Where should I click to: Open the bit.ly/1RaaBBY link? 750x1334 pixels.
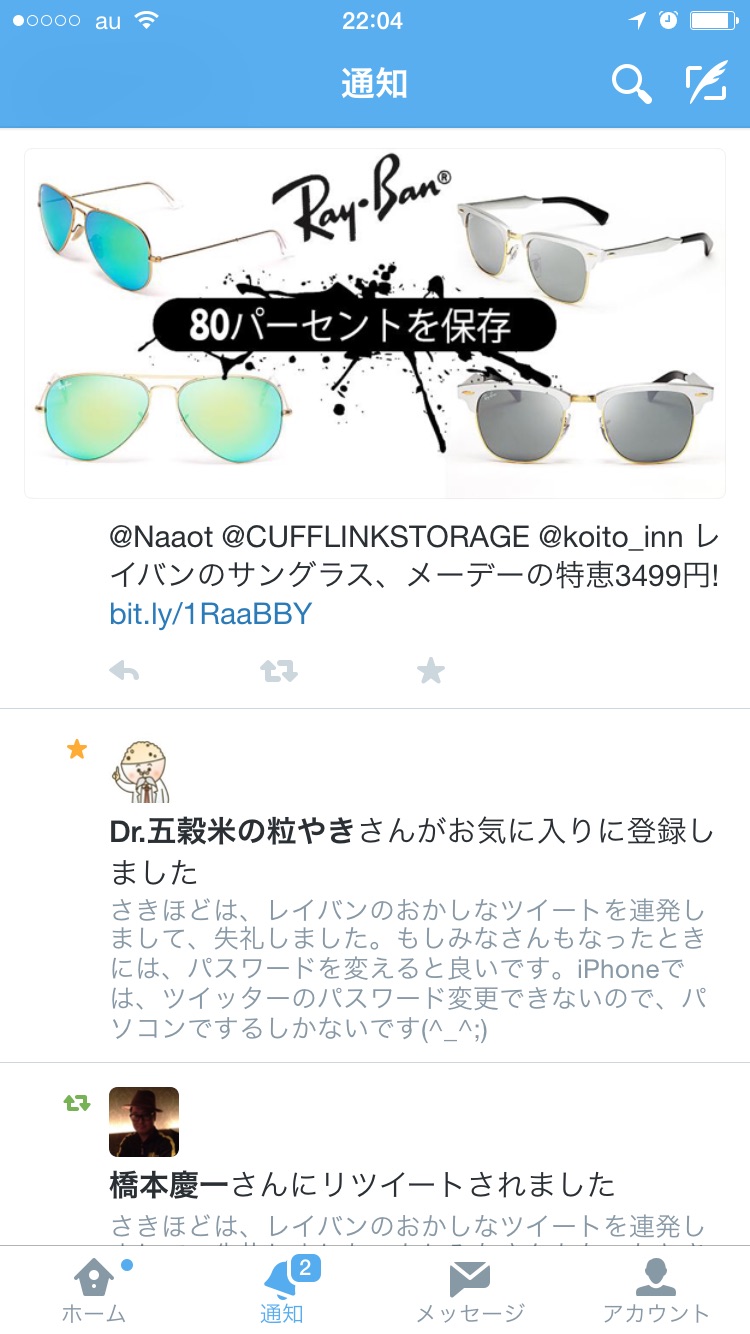(210, 613)
